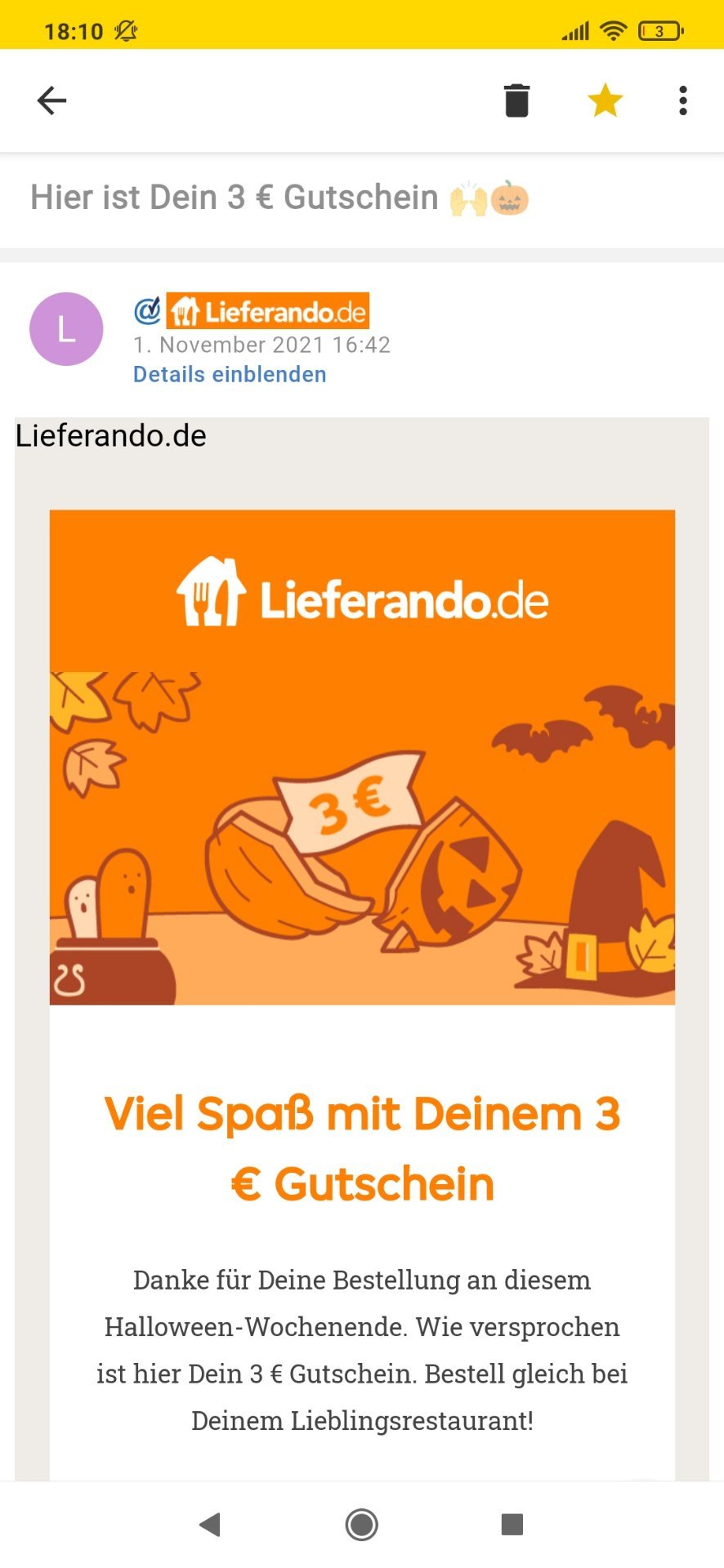The image size is (724, 1568).
Task: Delete this email with the trash icon
Action: coord(516,100)
